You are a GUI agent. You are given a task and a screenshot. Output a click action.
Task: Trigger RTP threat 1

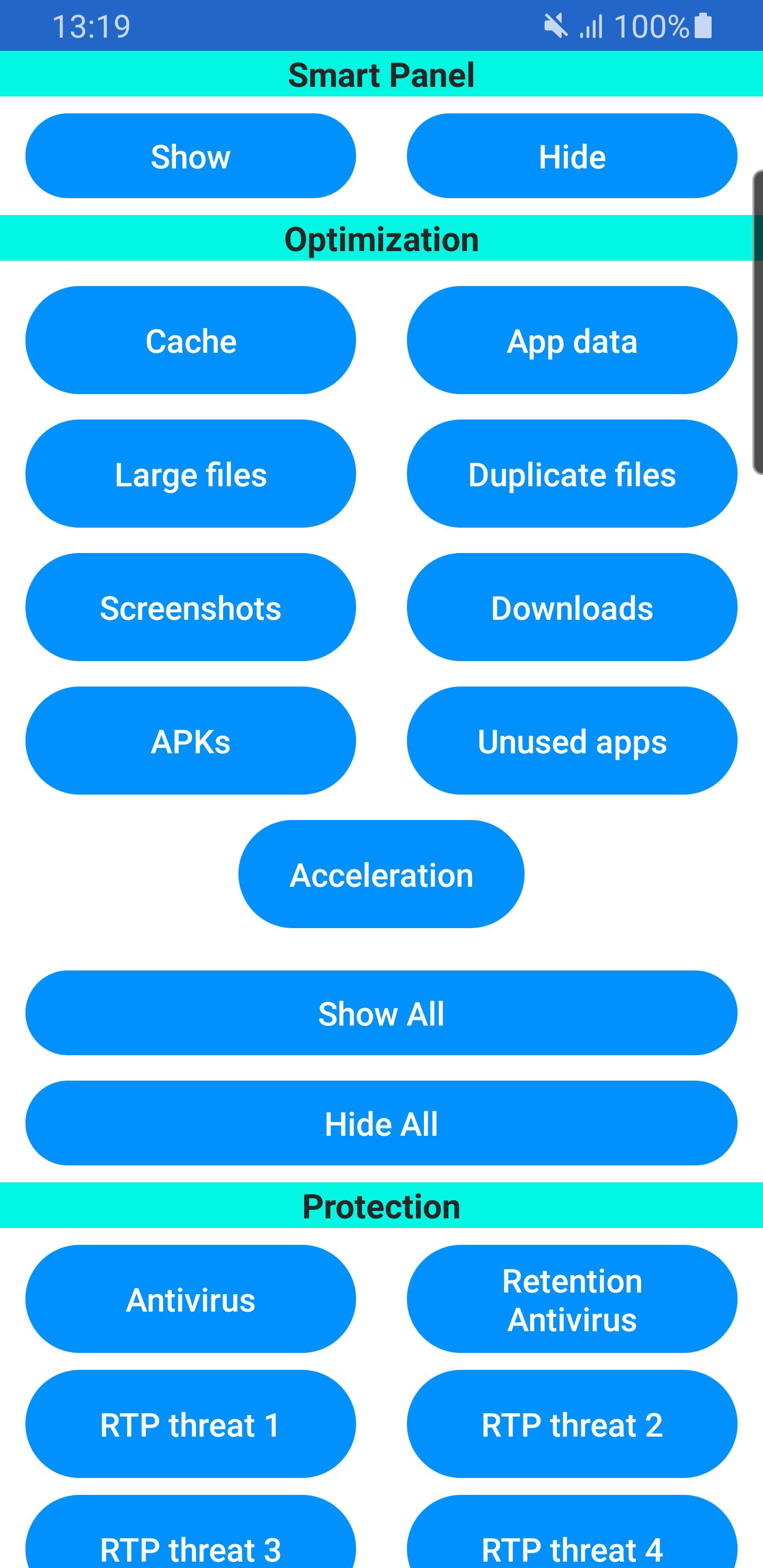(191, 1424)
